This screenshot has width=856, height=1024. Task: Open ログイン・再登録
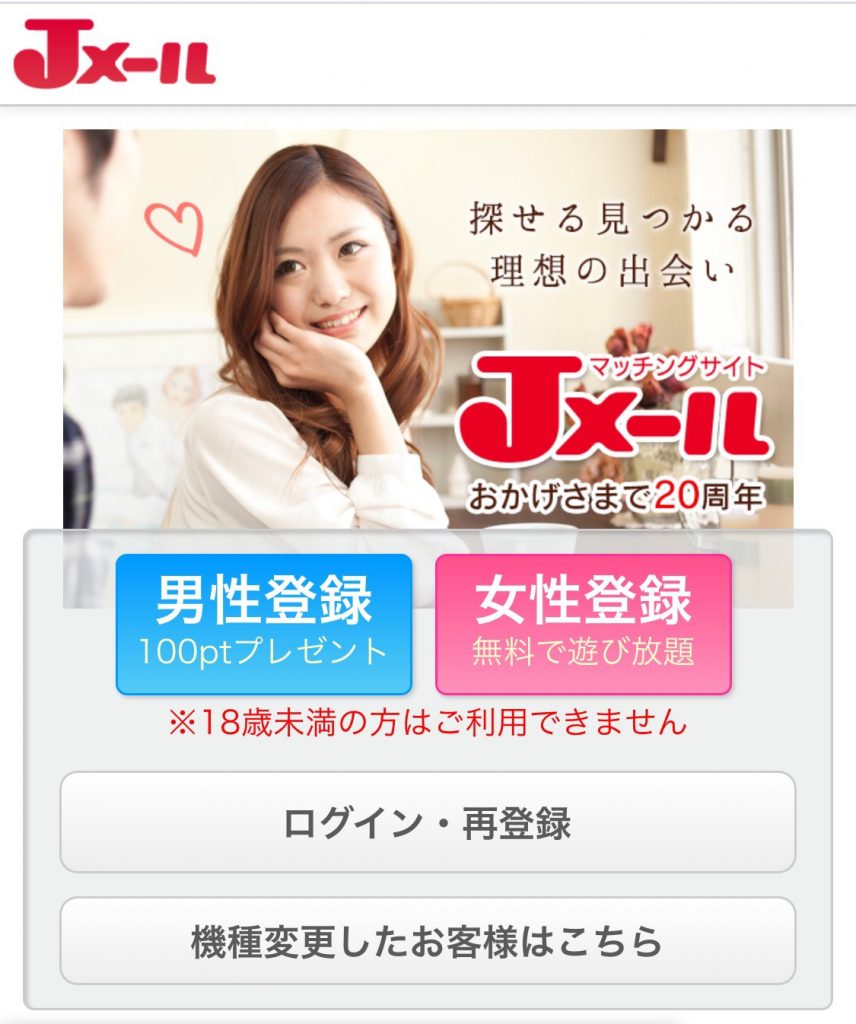point(428,822)
